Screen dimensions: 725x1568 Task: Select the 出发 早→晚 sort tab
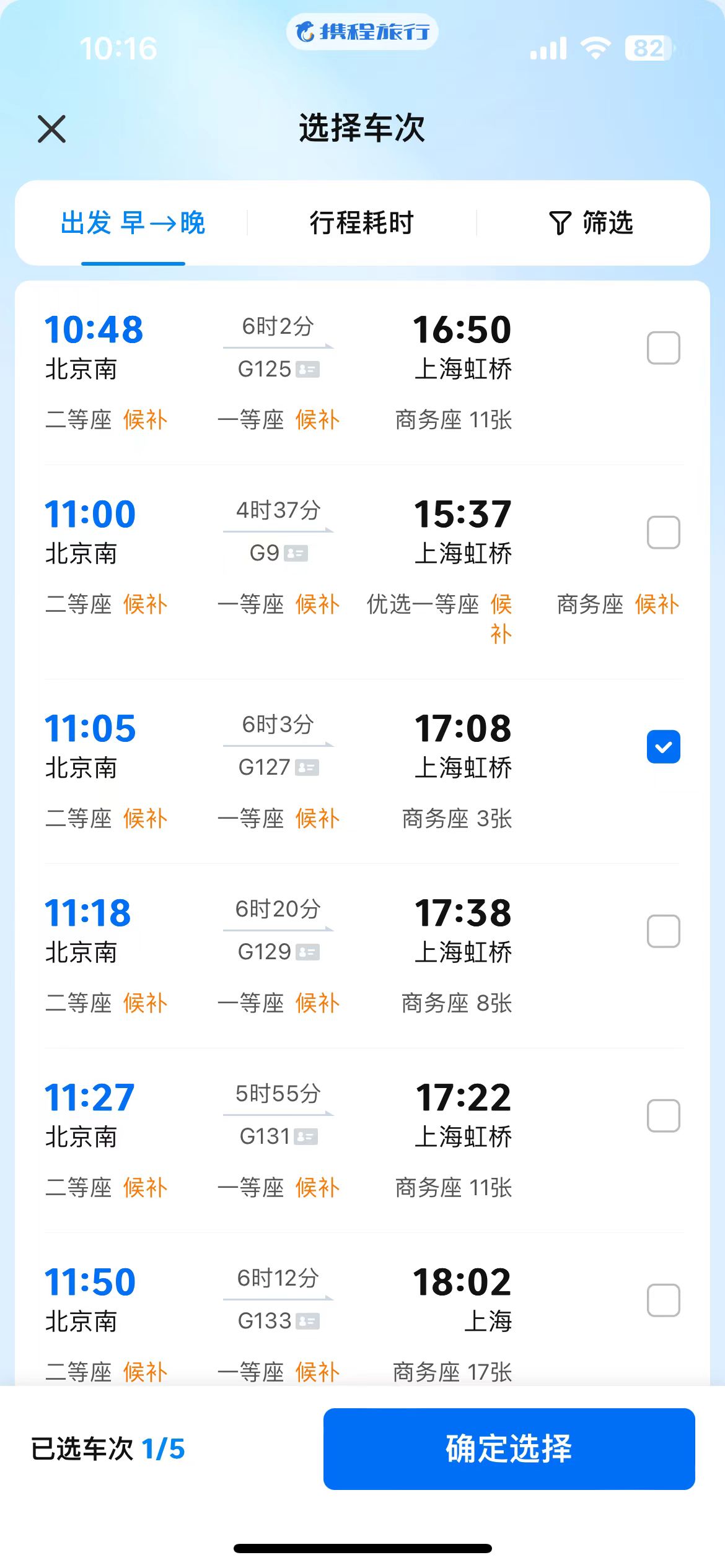133,224
